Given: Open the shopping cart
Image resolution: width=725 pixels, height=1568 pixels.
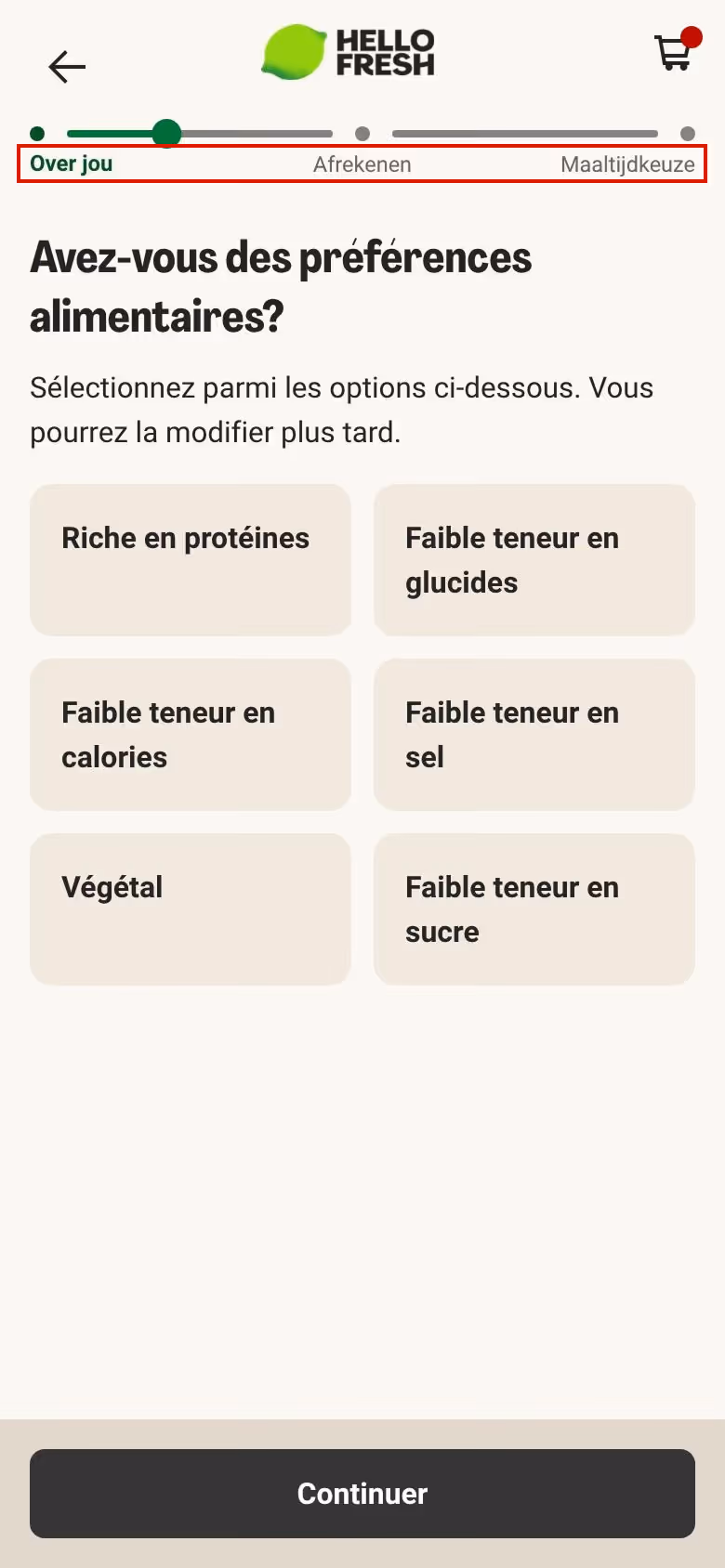Looking at the screenshot, I should 673,55.
